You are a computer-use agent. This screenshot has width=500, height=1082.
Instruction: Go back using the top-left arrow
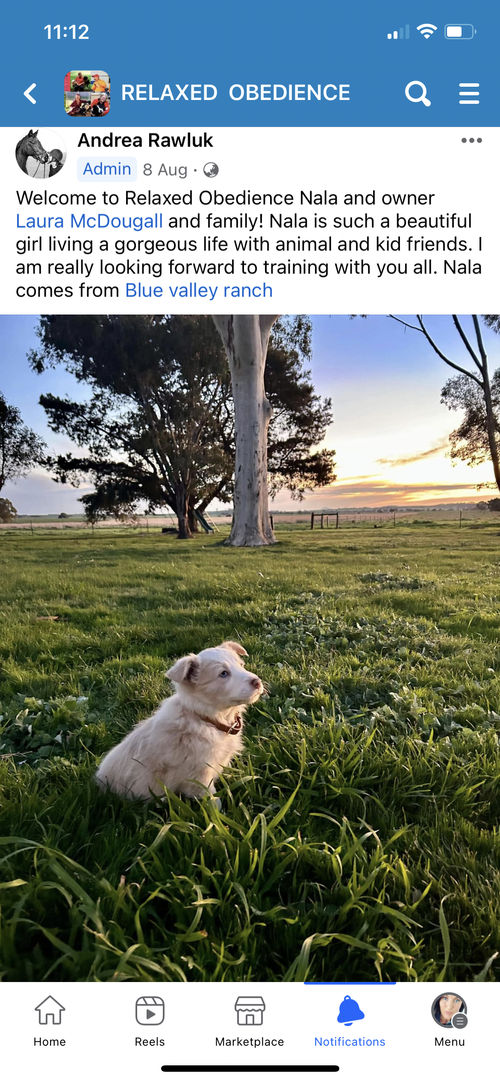tap(30, 93)
